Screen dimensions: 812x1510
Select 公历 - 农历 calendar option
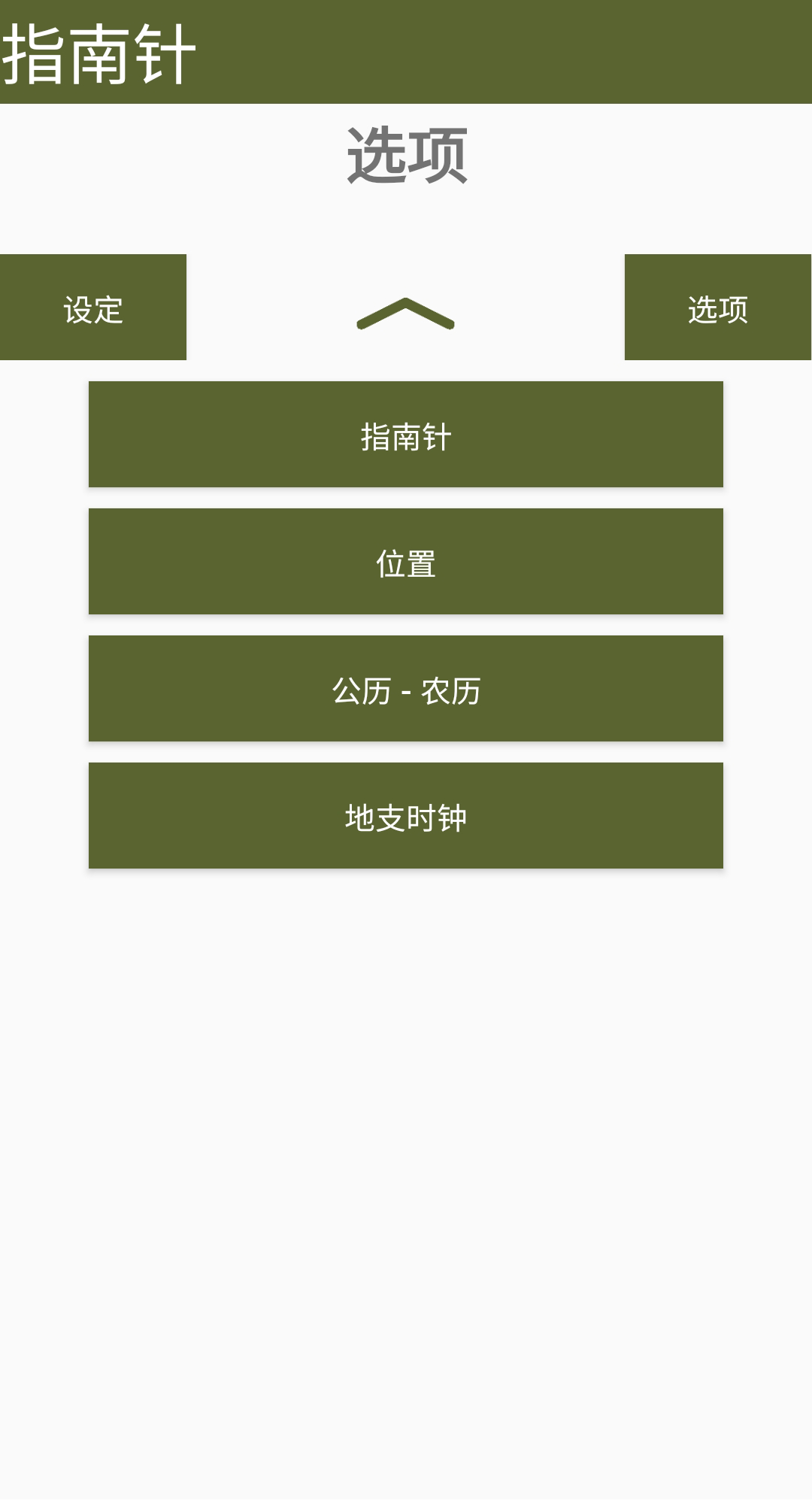(x=406, y=689)
